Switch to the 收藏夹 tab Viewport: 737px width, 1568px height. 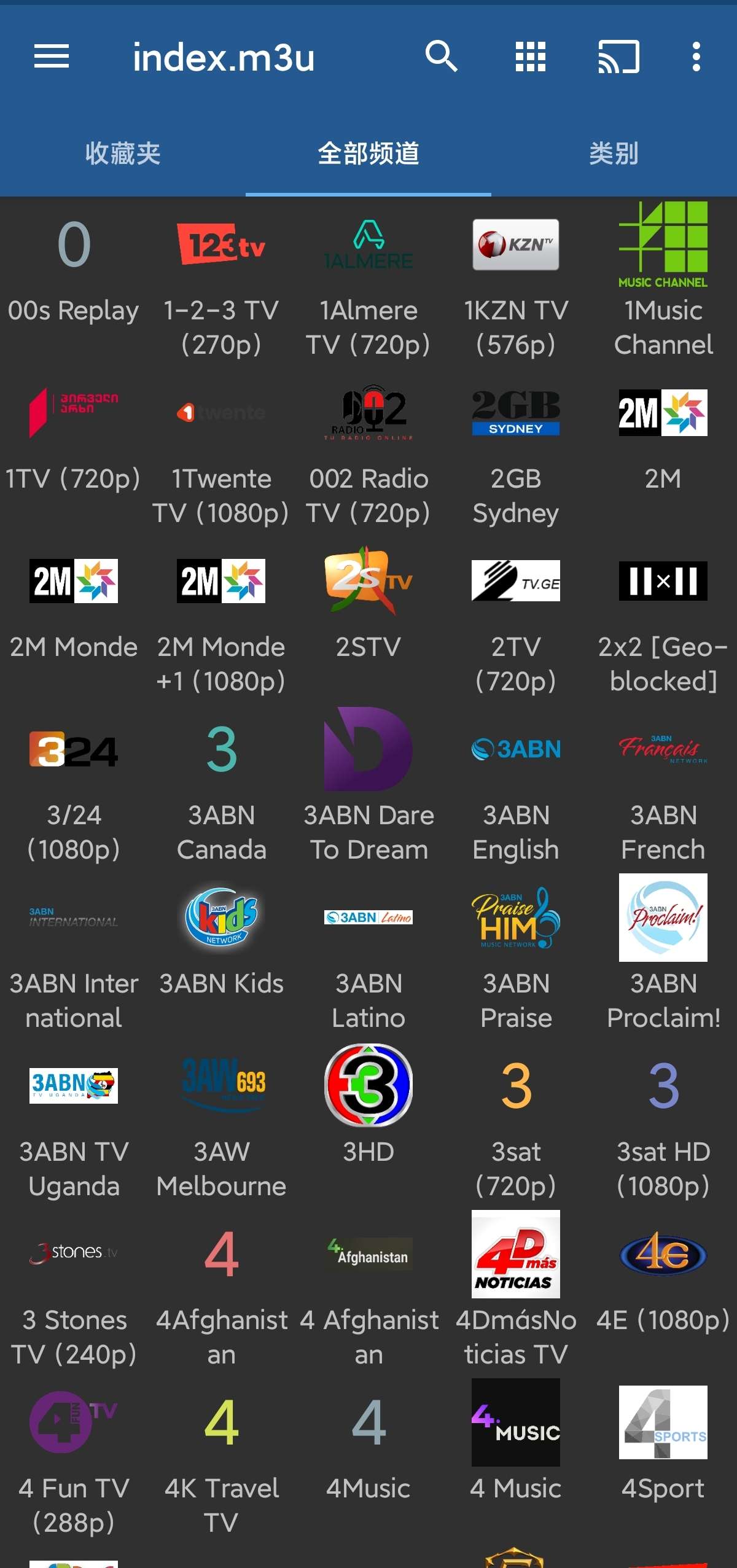tap(122, 154)
